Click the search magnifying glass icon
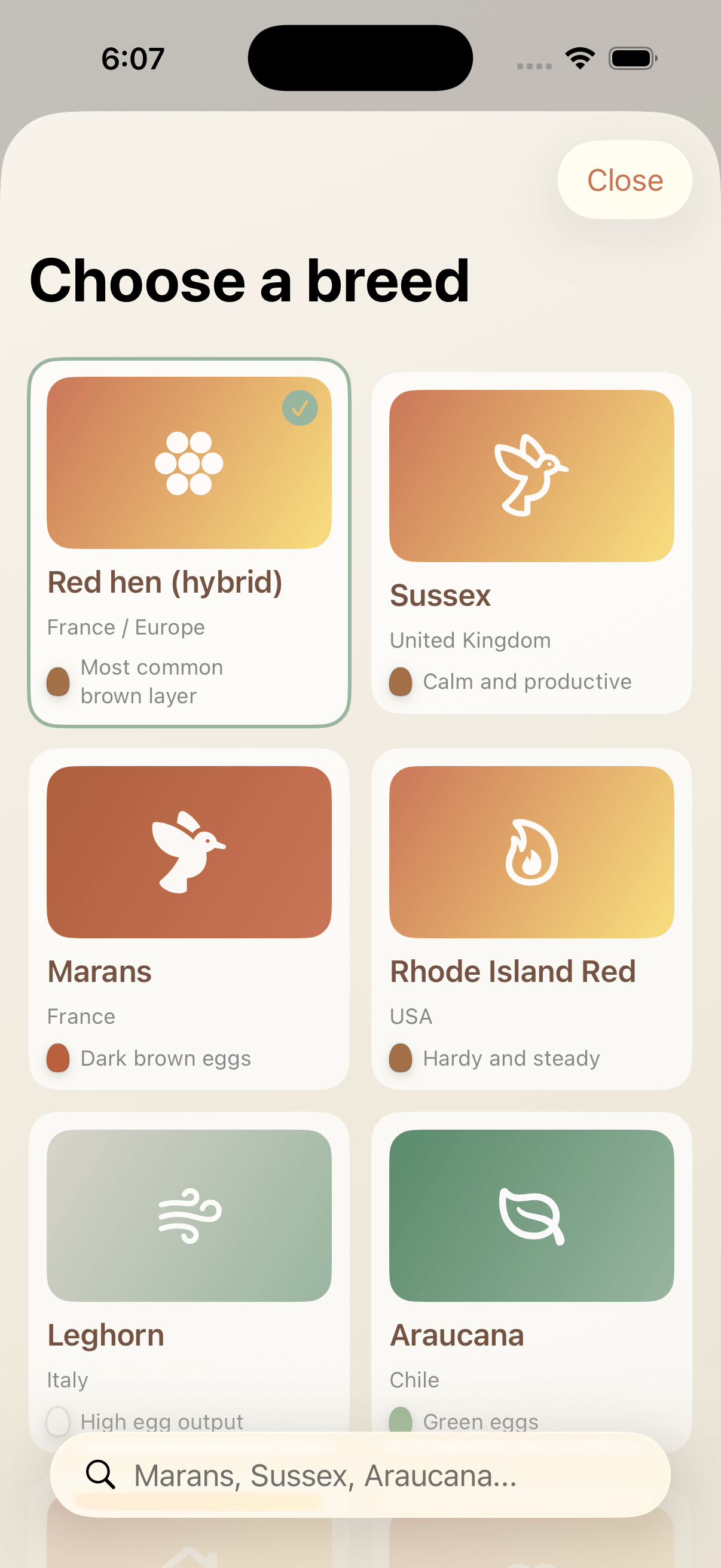The height and width of the screenshot is (1568, 721). pos(100,1475)
